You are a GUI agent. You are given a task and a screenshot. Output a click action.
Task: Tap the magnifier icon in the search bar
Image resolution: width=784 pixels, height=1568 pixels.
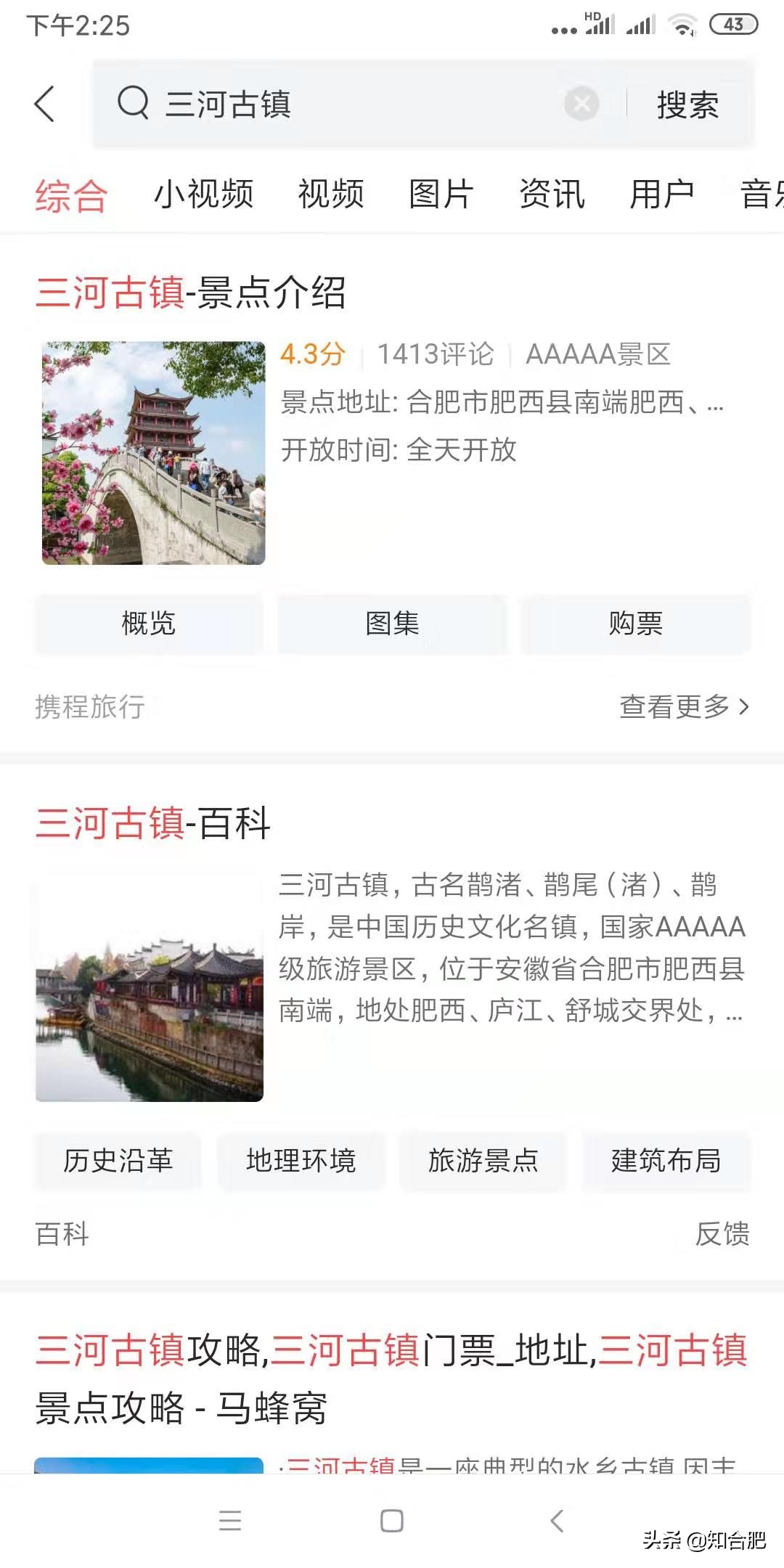click(132, 105)
